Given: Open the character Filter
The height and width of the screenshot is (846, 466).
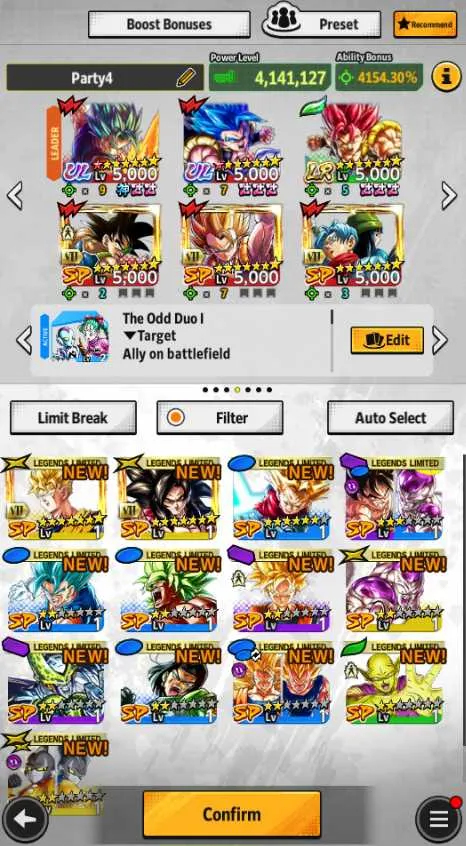Looking at the screenshot, I should [x=220, y=418].
